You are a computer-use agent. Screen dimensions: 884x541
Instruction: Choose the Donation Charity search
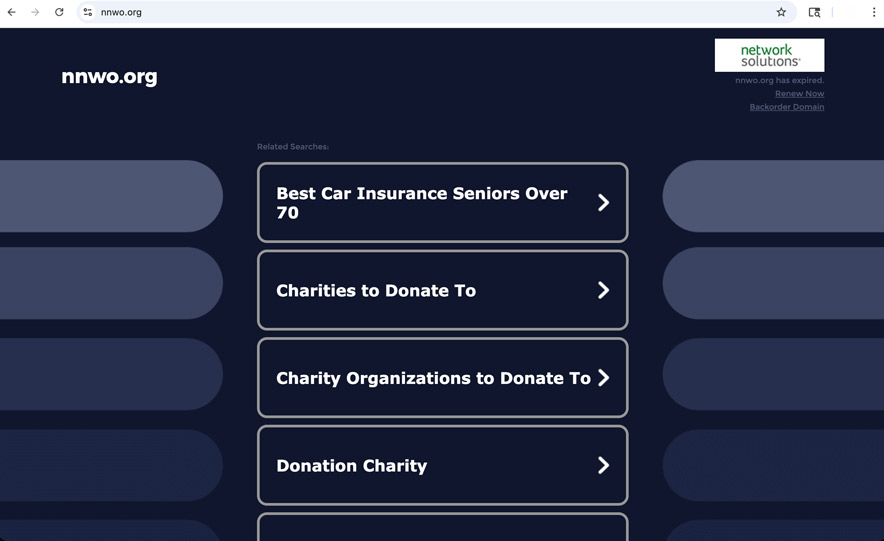coord(442,465)
